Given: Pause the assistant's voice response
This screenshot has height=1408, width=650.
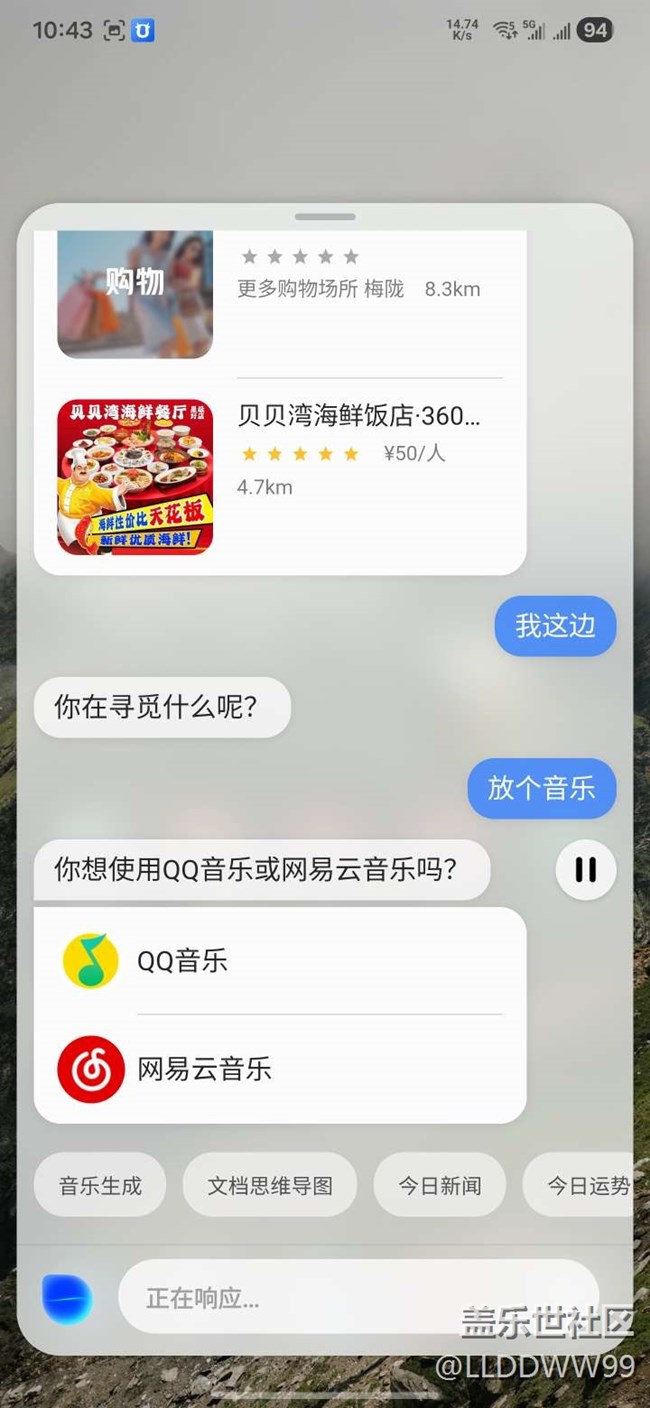Looking at the screenshot, I should tap(585, 870).
